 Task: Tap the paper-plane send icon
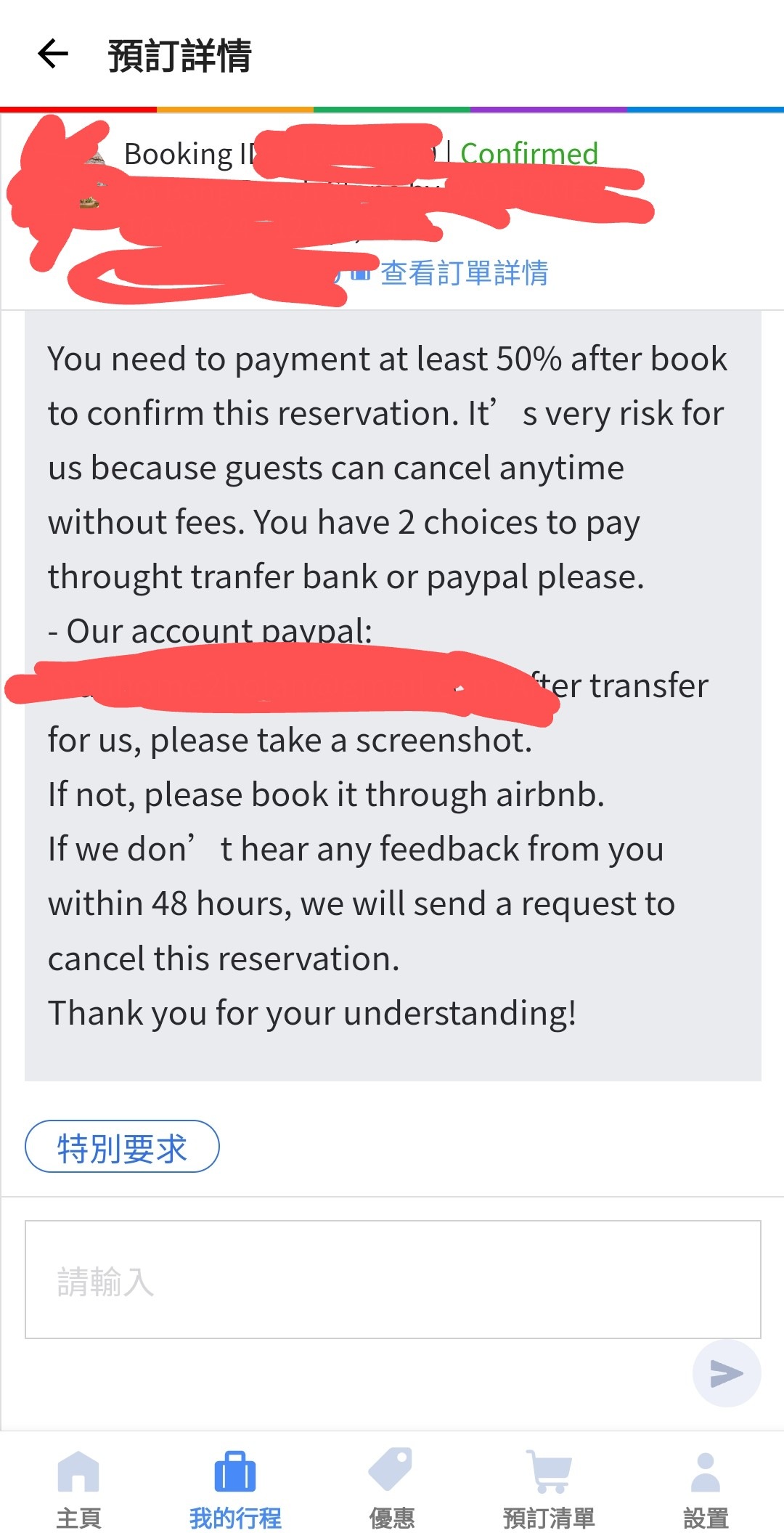[725, 1373]
